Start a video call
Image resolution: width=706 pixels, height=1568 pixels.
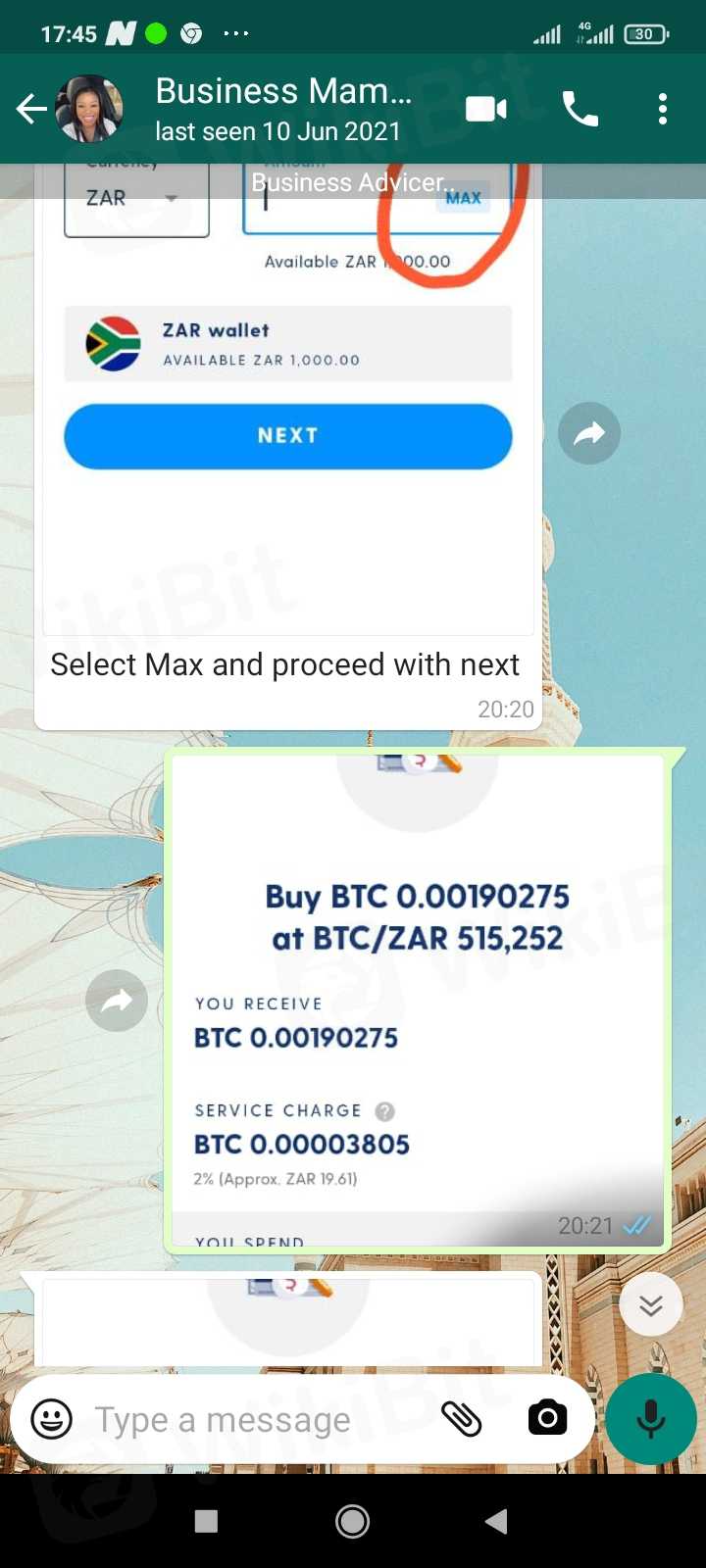[x=485, y=109]
